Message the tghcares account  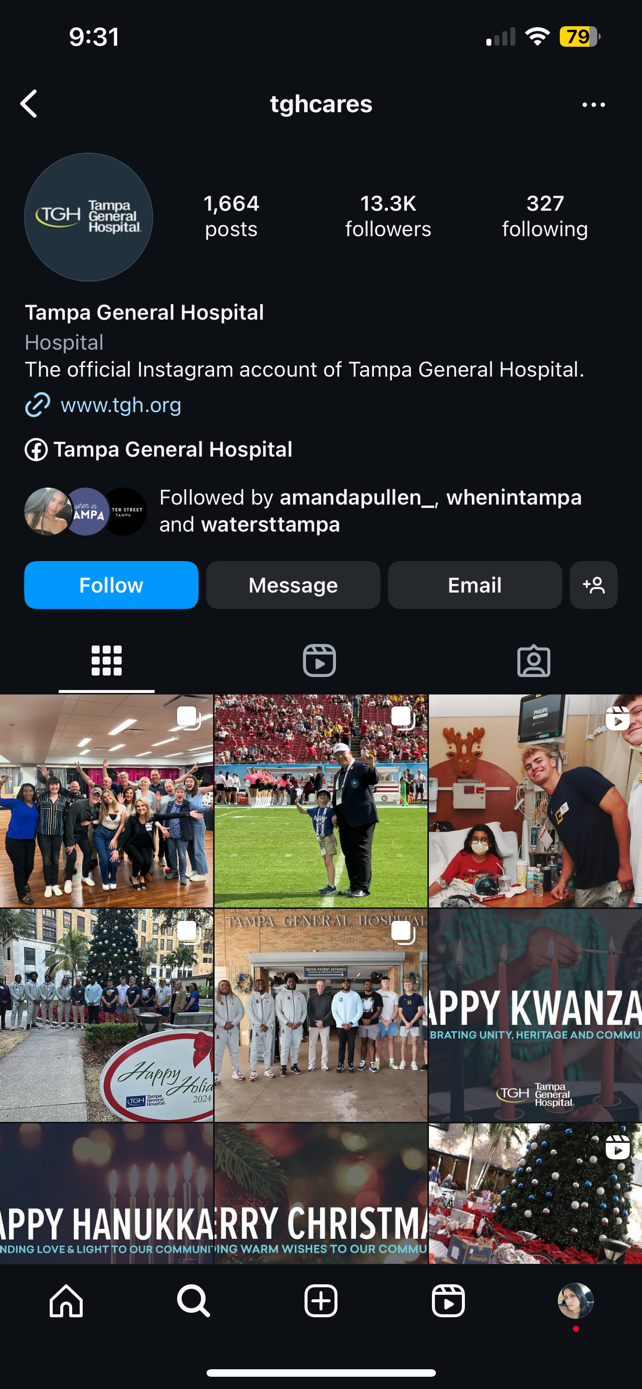[x=293, y=585]
